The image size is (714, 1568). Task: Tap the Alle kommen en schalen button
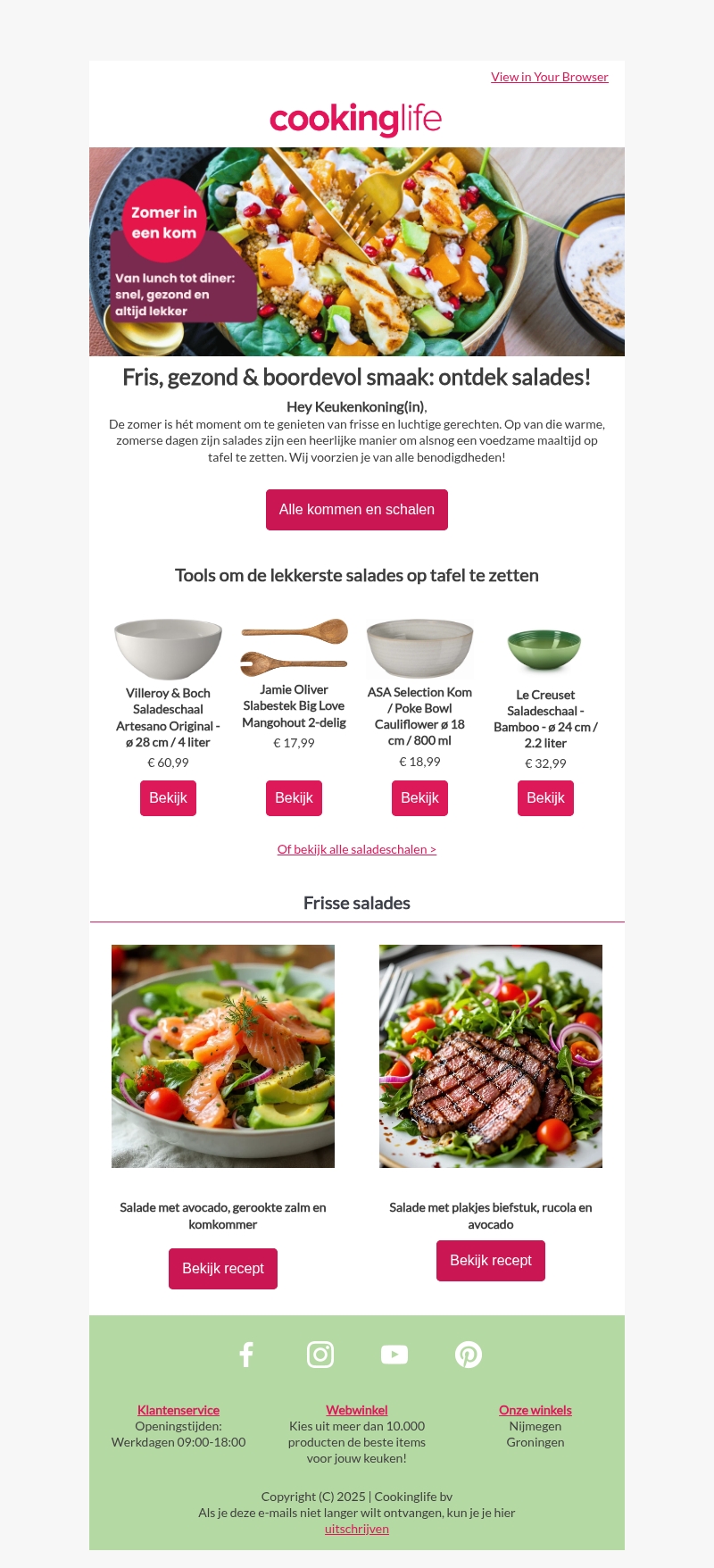pyautogui.click(x=356, y=510)
